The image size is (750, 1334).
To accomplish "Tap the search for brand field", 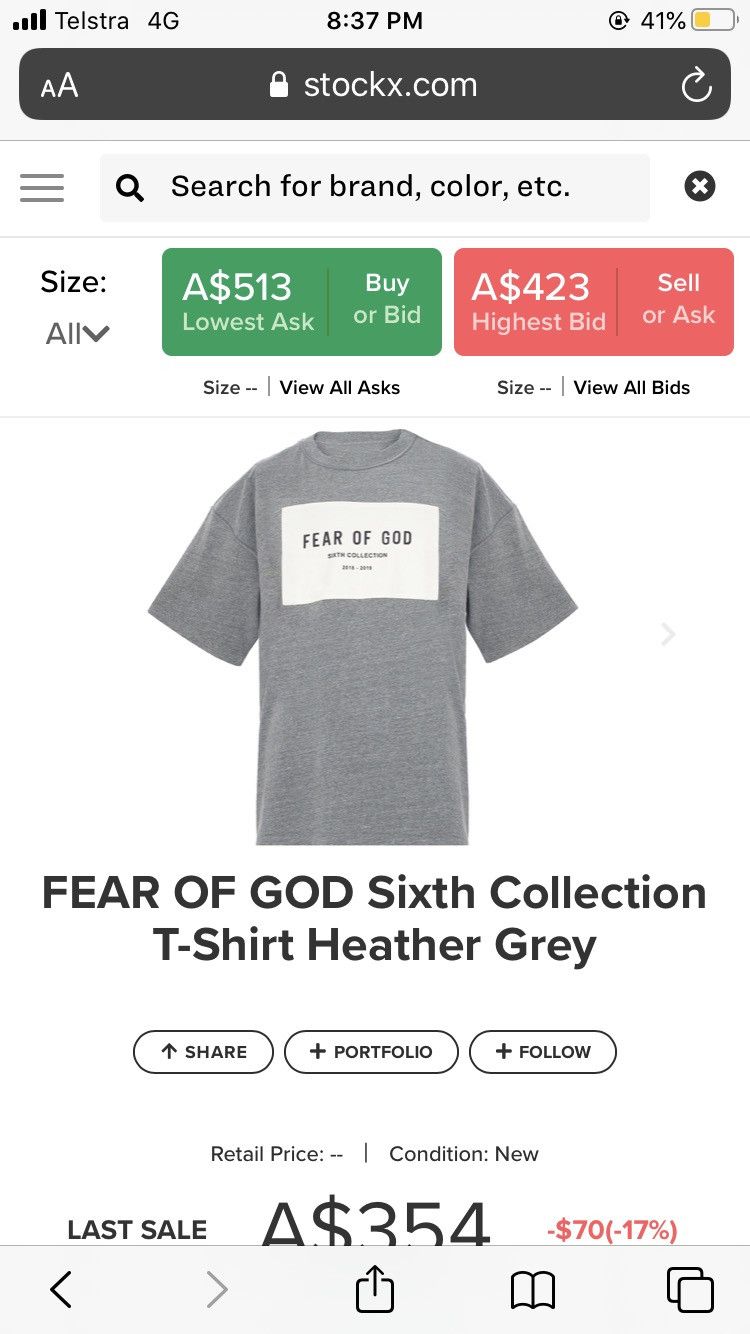I will coord(375,187).
